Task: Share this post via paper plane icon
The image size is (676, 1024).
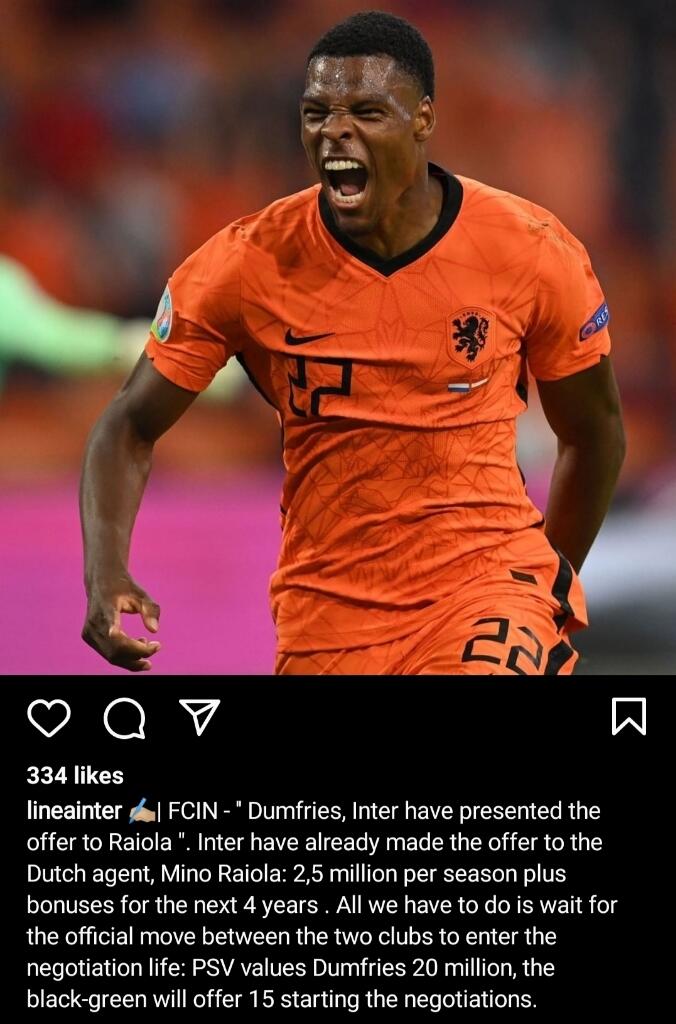Action: tap(199, 716)
